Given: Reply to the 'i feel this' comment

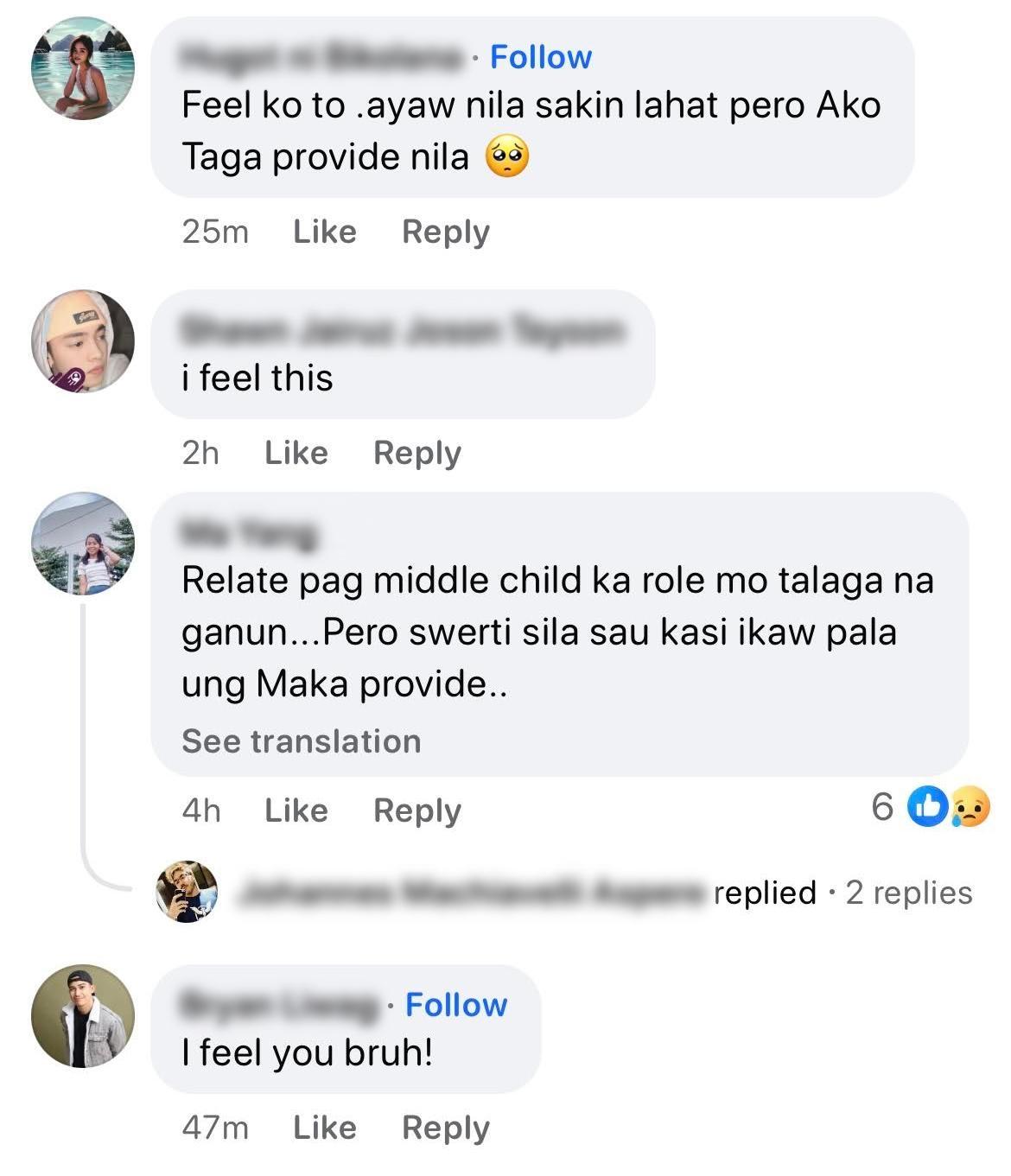Looking at the screenshot, I should 416,453.
